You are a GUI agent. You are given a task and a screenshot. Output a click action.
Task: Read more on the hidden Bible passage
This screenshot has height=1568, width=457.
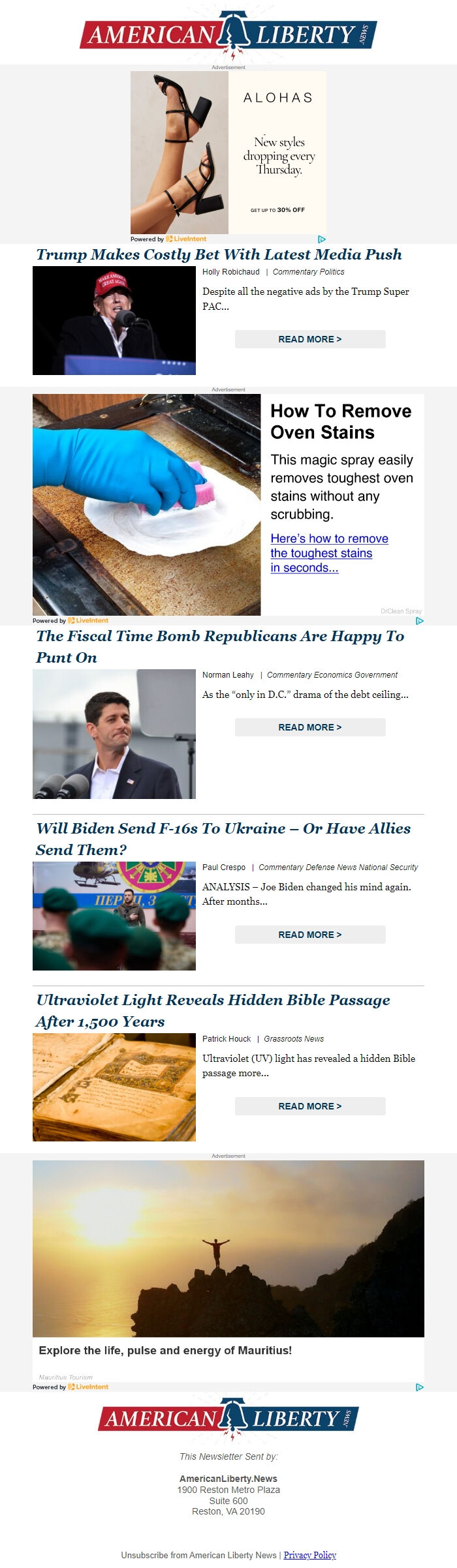coord(309,1106)
